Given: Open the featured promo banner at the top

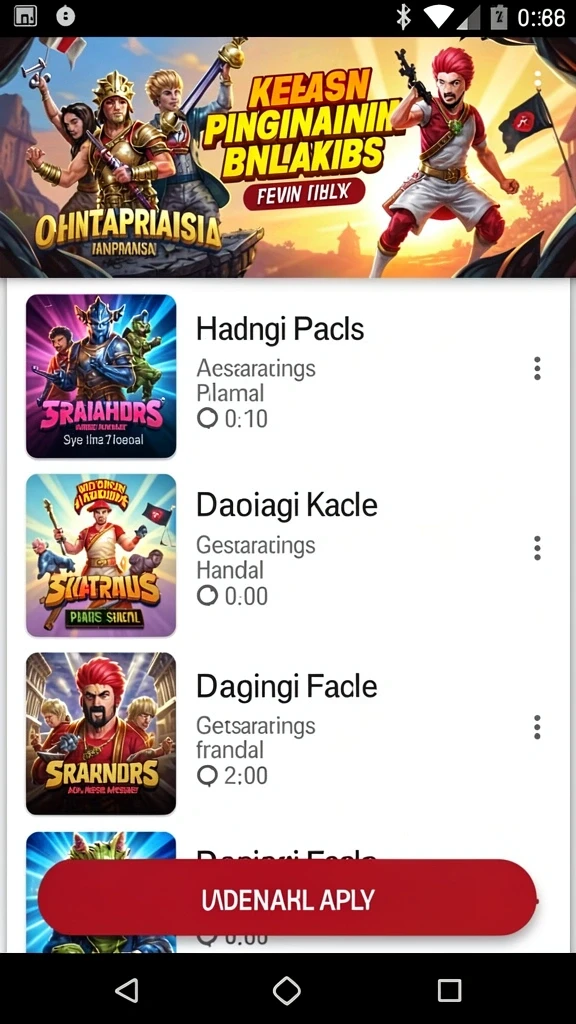Looking at the screenshot, I should click(288, 157).
